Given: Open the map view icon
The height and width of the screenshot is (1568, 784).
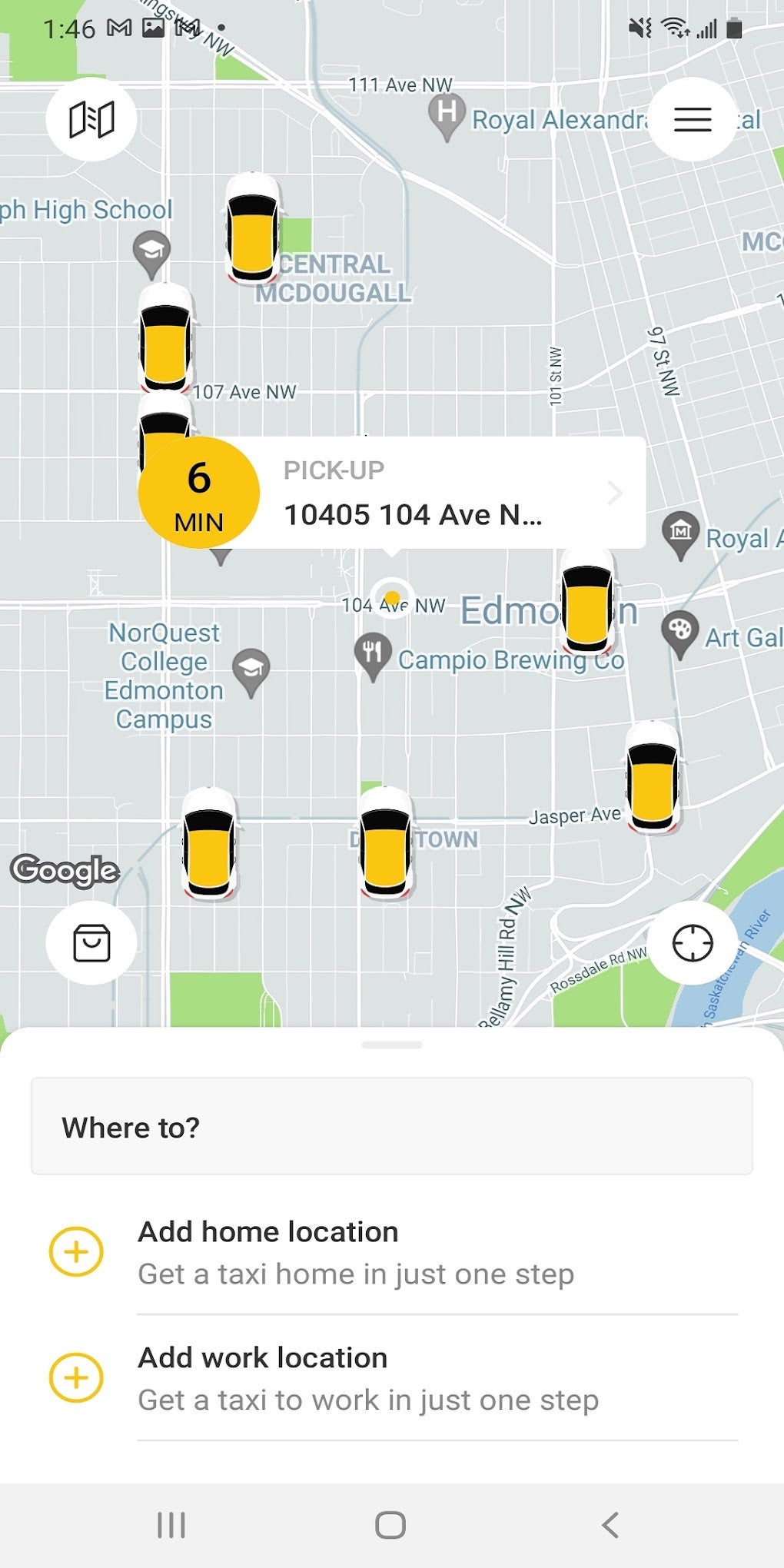Looking at the screenshot, I should click(x=91, y=119).
